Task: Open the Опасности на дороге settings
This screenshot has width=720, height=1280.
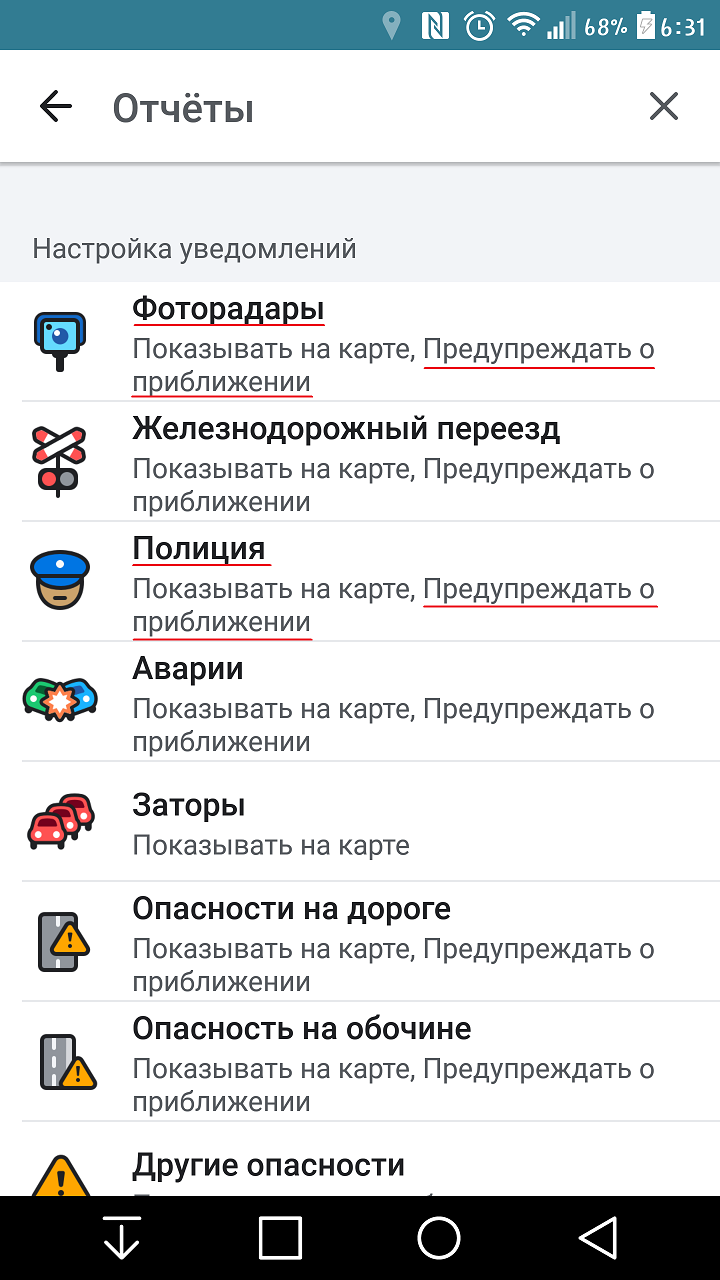Action: click(x=360, y=942)
